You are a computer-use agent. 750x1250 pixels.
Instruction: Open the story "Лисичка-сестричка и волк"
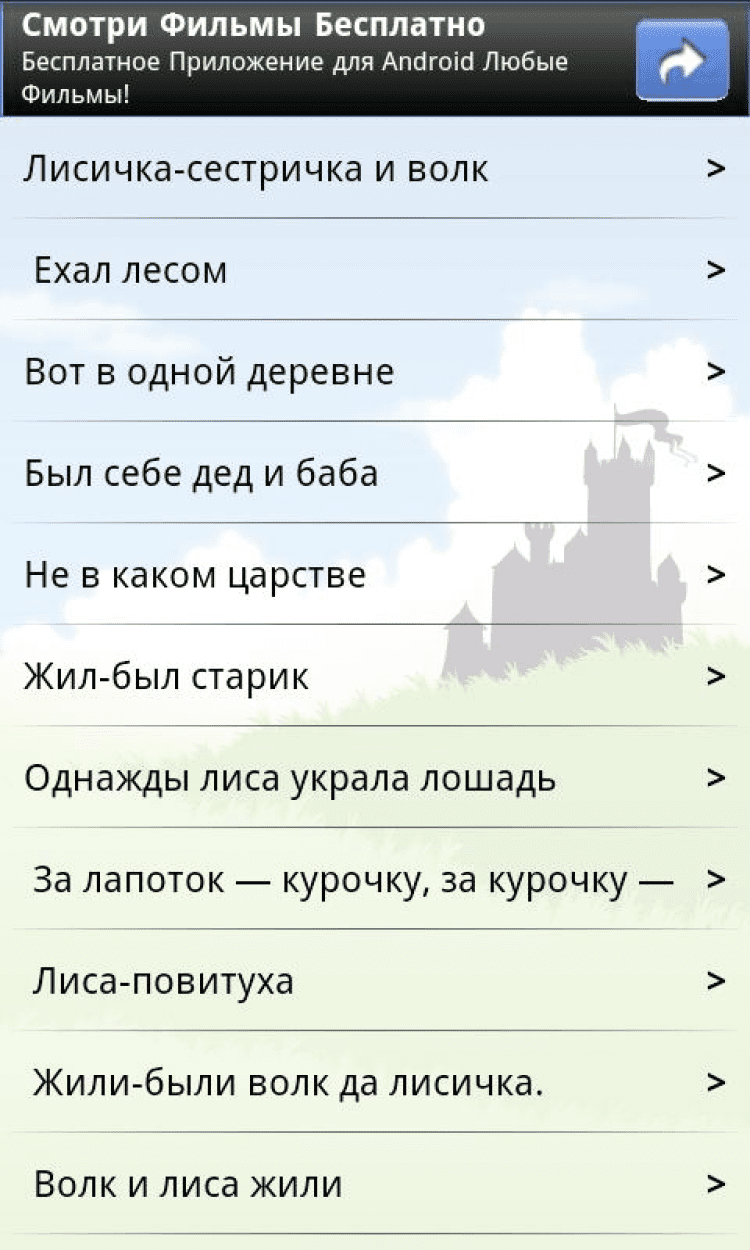tap(374, 169)
